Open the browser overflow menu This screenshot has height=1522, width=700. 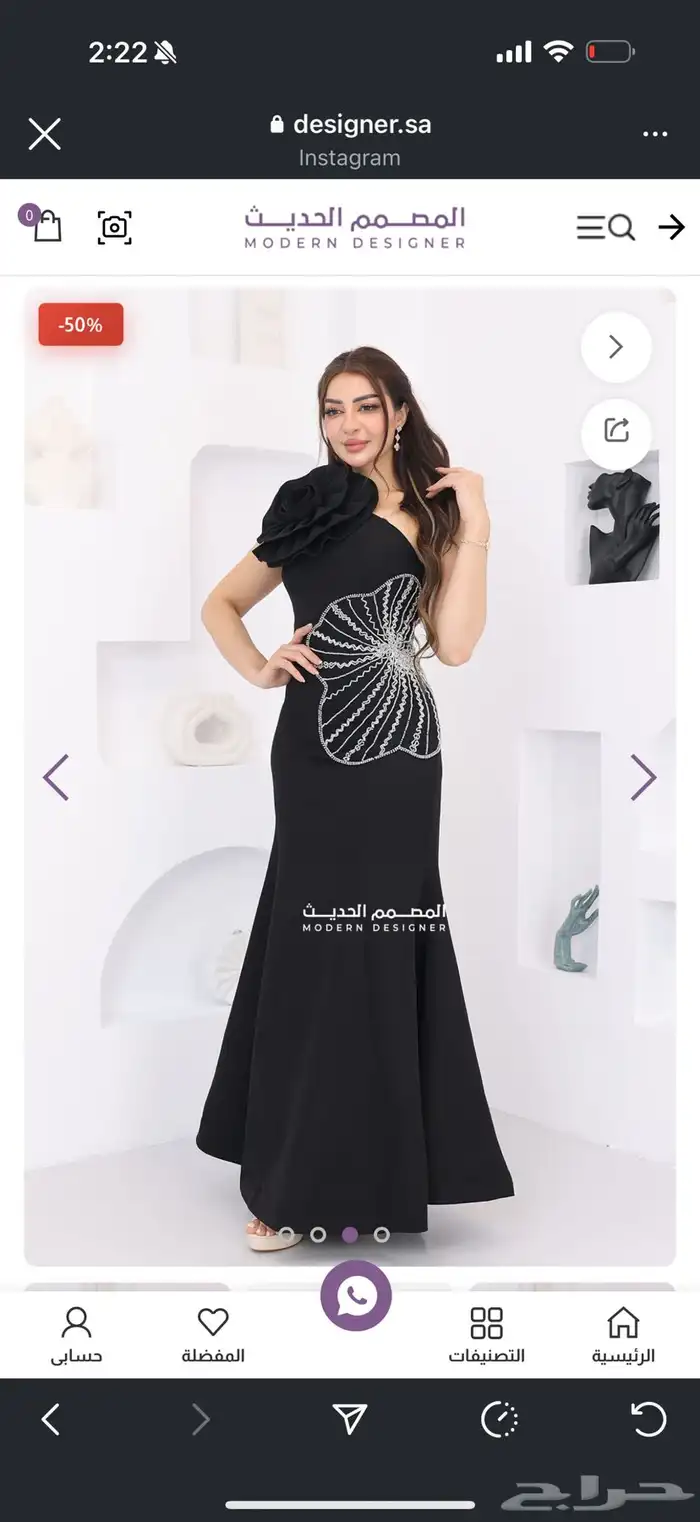click(655, 134)
